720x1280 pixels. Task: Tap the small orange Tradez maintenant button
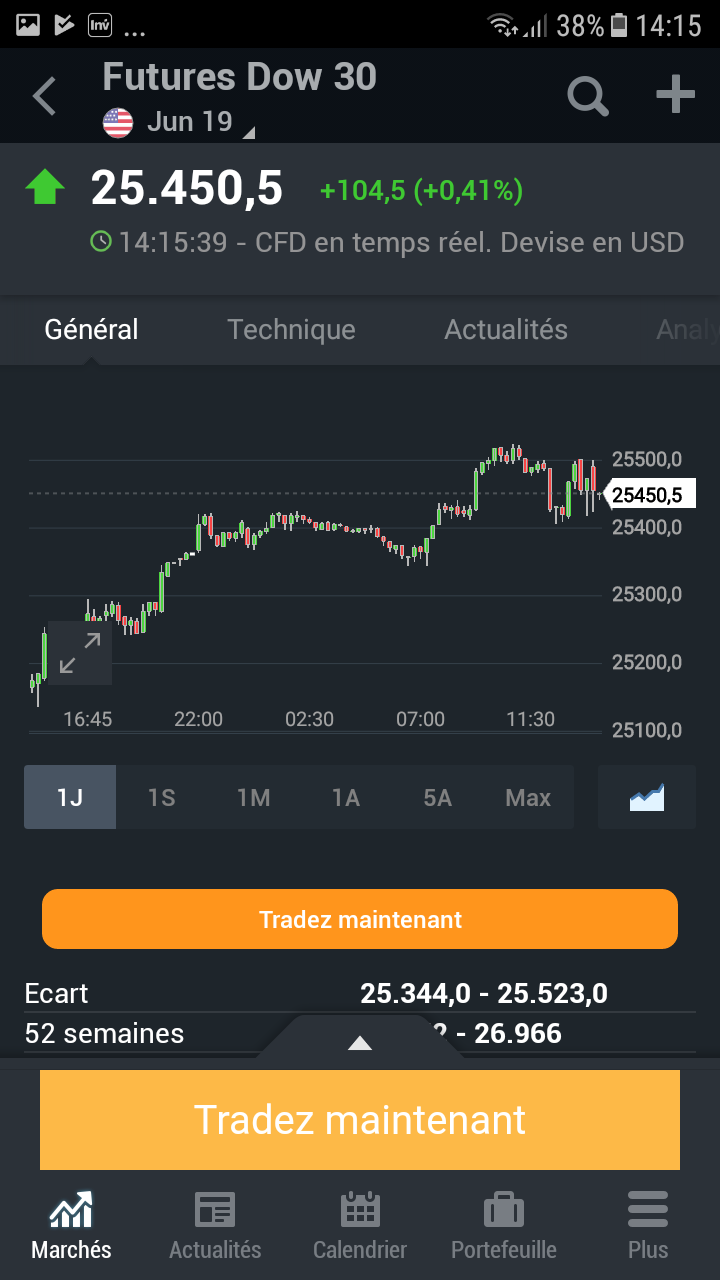(360, 919)
